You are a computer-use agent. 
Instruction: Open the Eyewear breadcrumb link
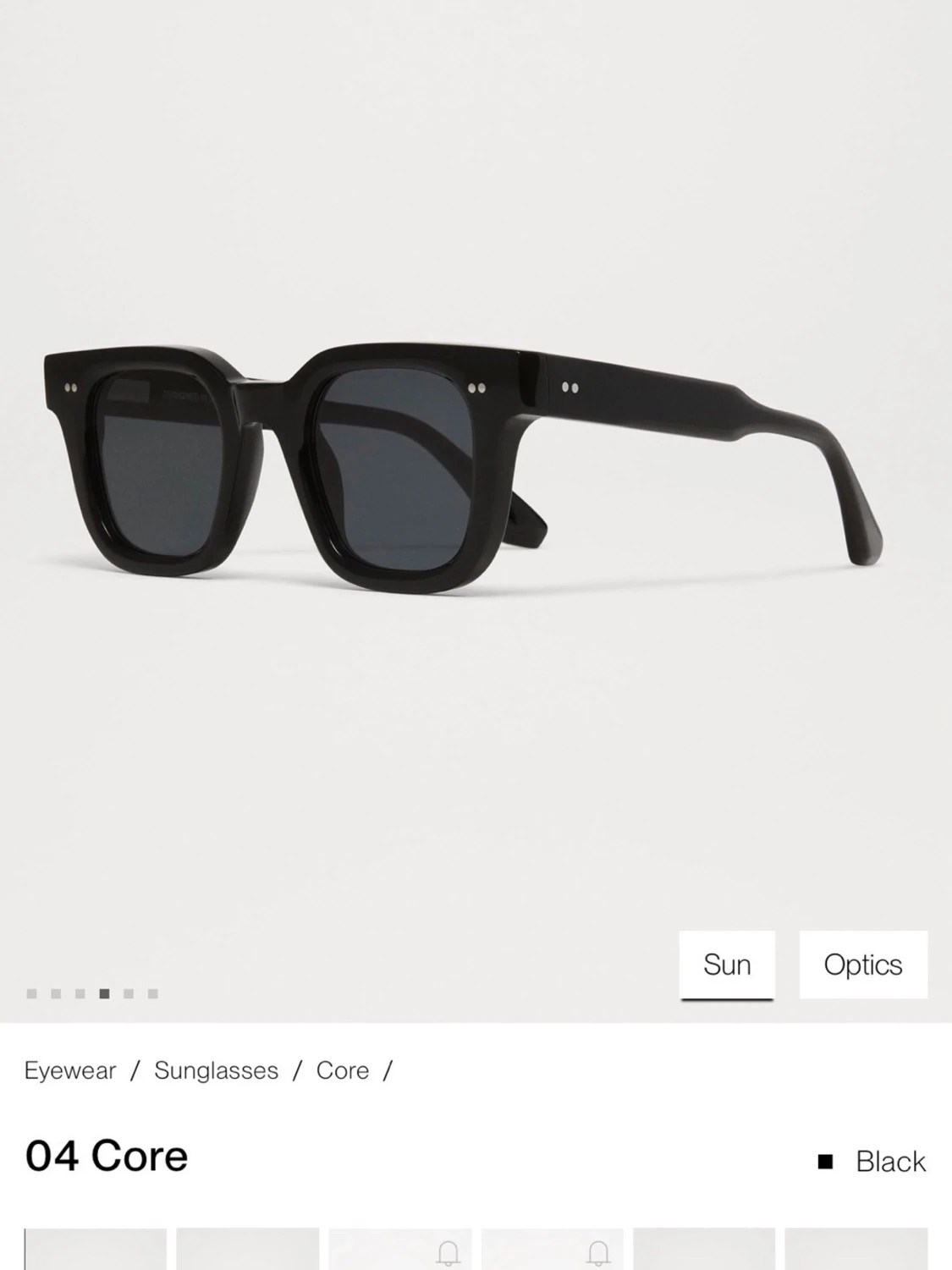(x=70, y=1070)
